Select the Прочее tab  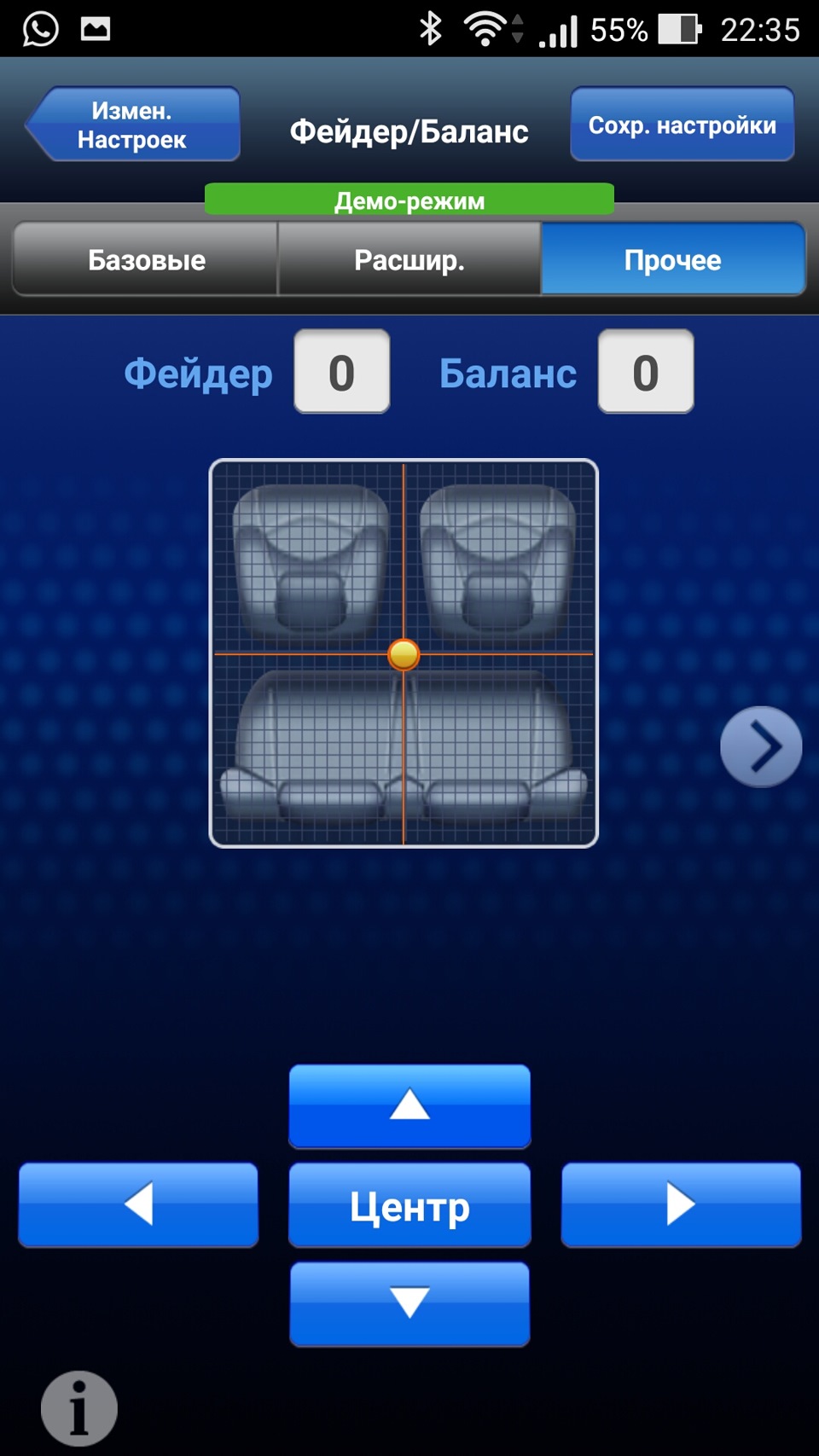pyautogui.click(x=672, y=259)
